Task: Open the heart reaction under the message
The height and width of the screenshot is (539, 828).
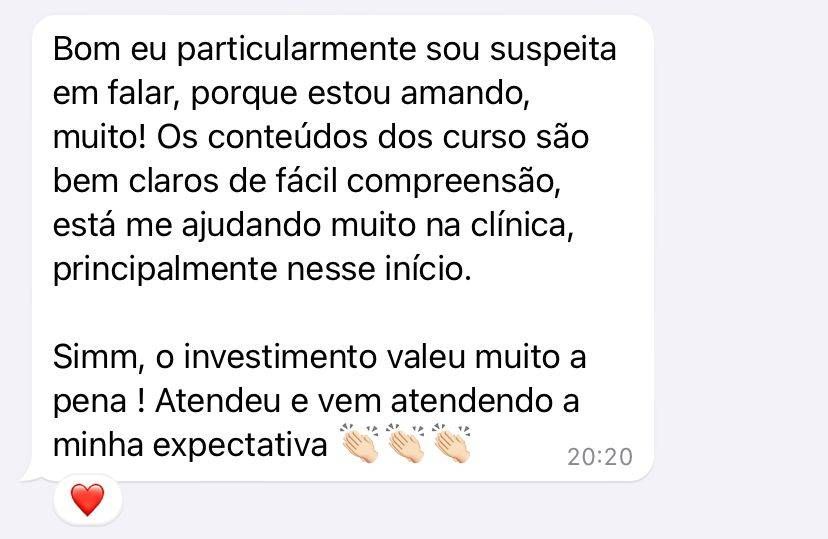Action: [x=88, y=498]
